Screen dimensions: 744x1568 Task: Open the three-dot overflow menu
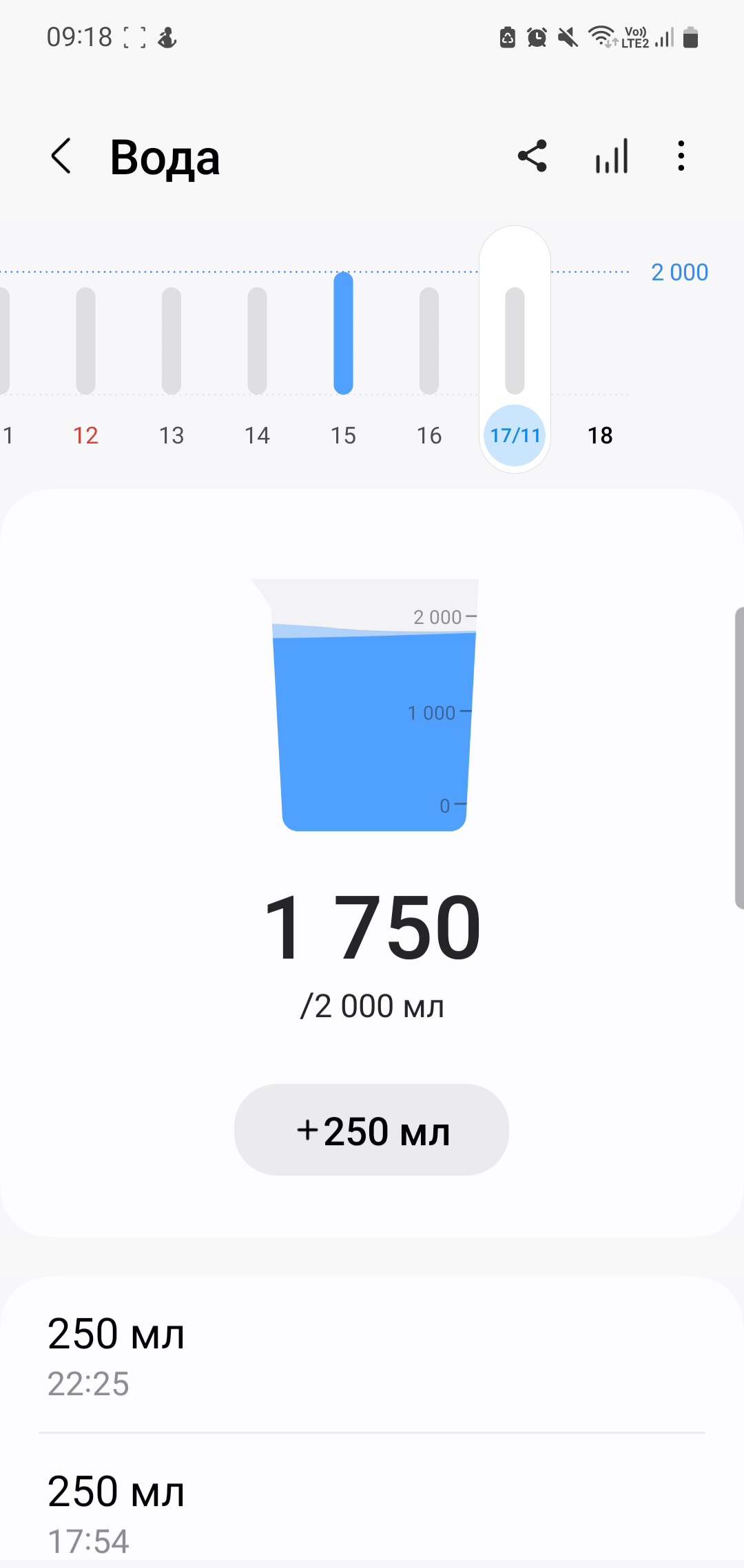coord(681,156)
